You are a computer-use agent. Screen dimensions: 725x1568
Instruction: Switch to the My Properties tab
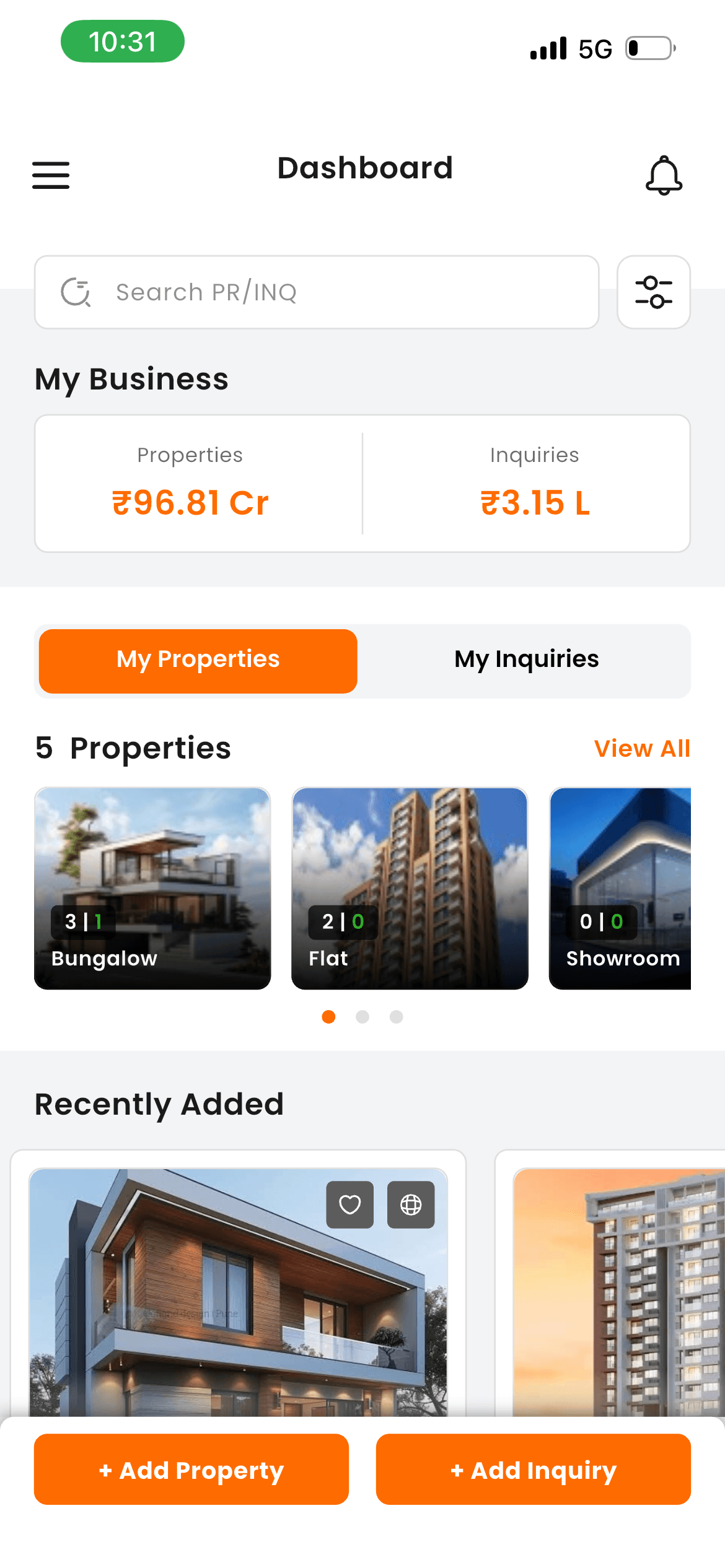tap(198, 660)
